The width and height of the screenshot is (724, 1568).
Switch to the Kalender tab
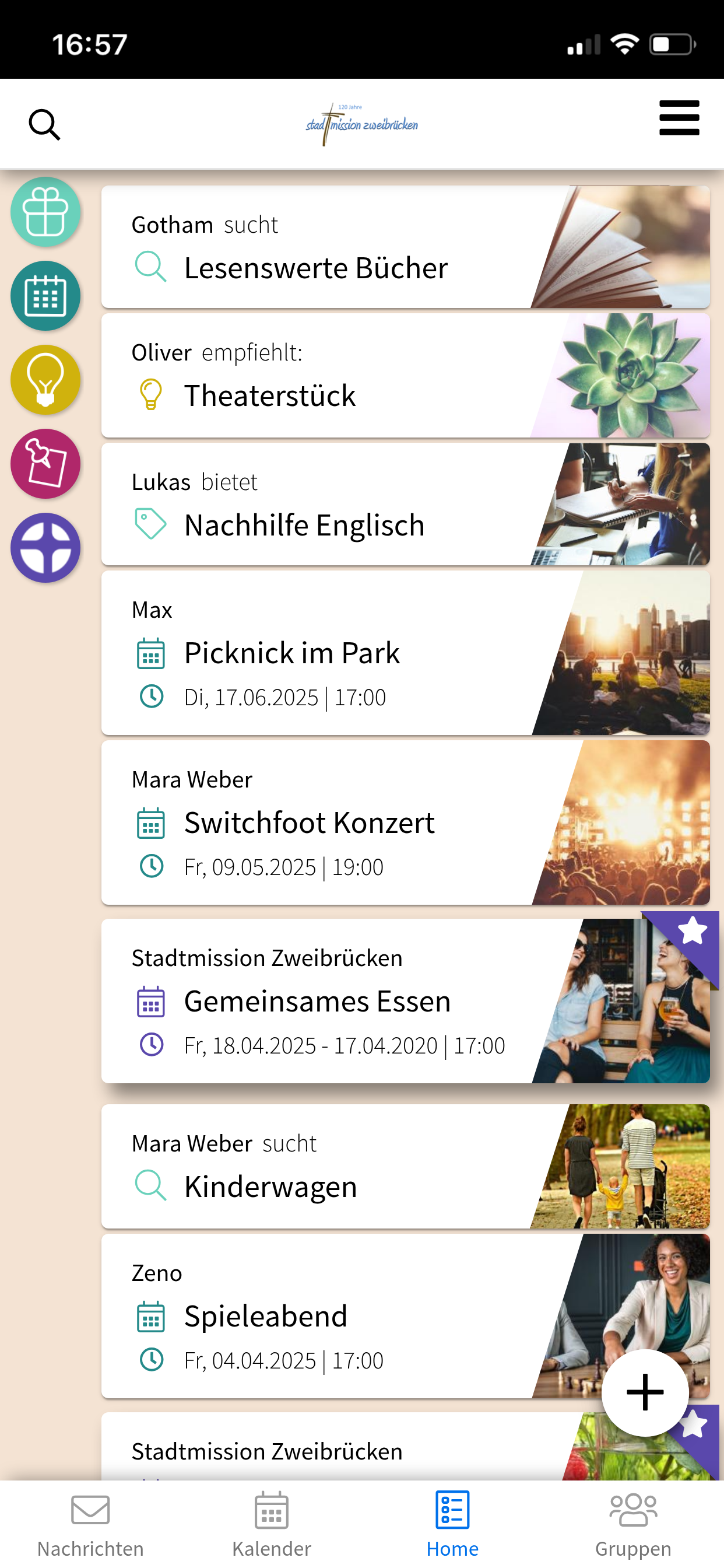[x=271, y=1524]
